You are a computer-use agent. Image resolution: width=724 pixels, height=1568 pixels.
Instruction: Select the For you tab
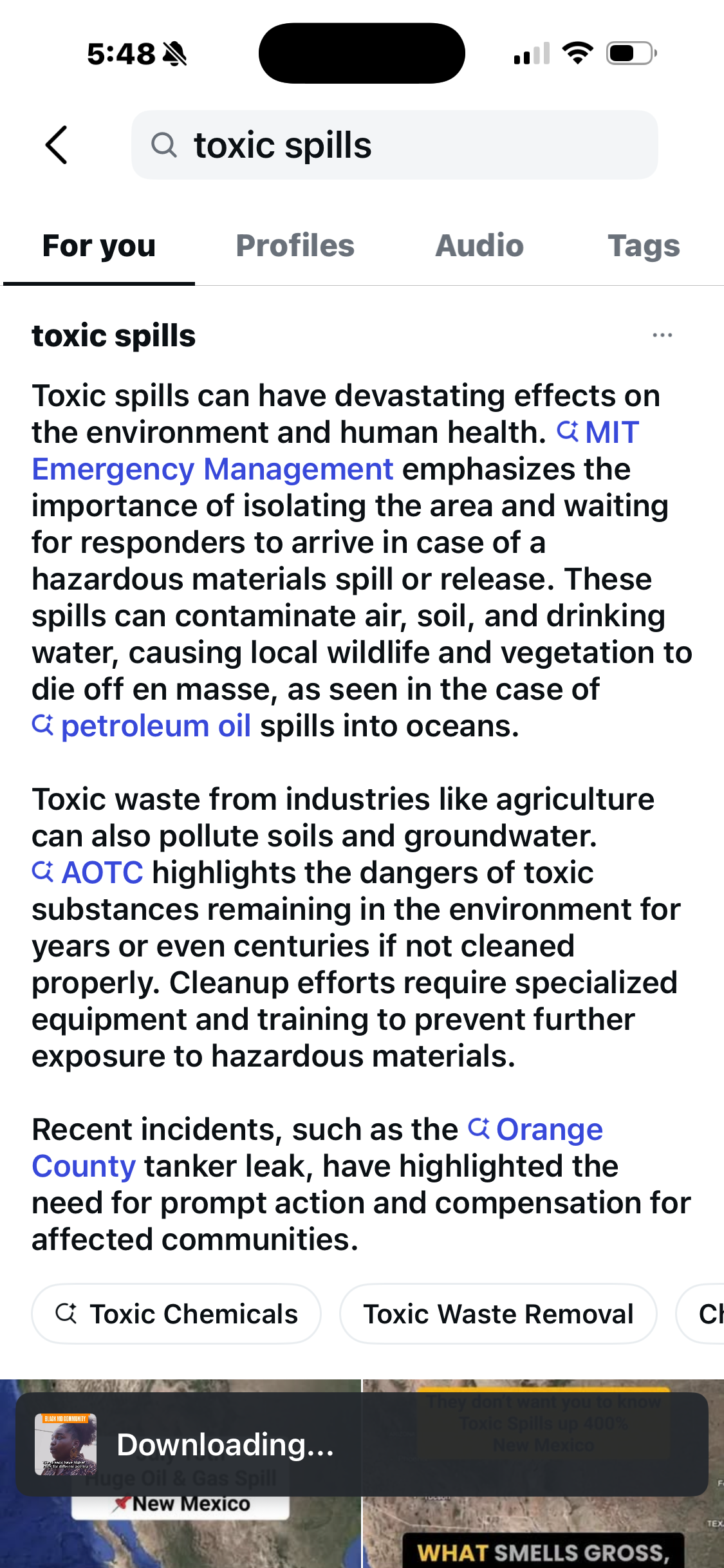click(x=99, y=246)
